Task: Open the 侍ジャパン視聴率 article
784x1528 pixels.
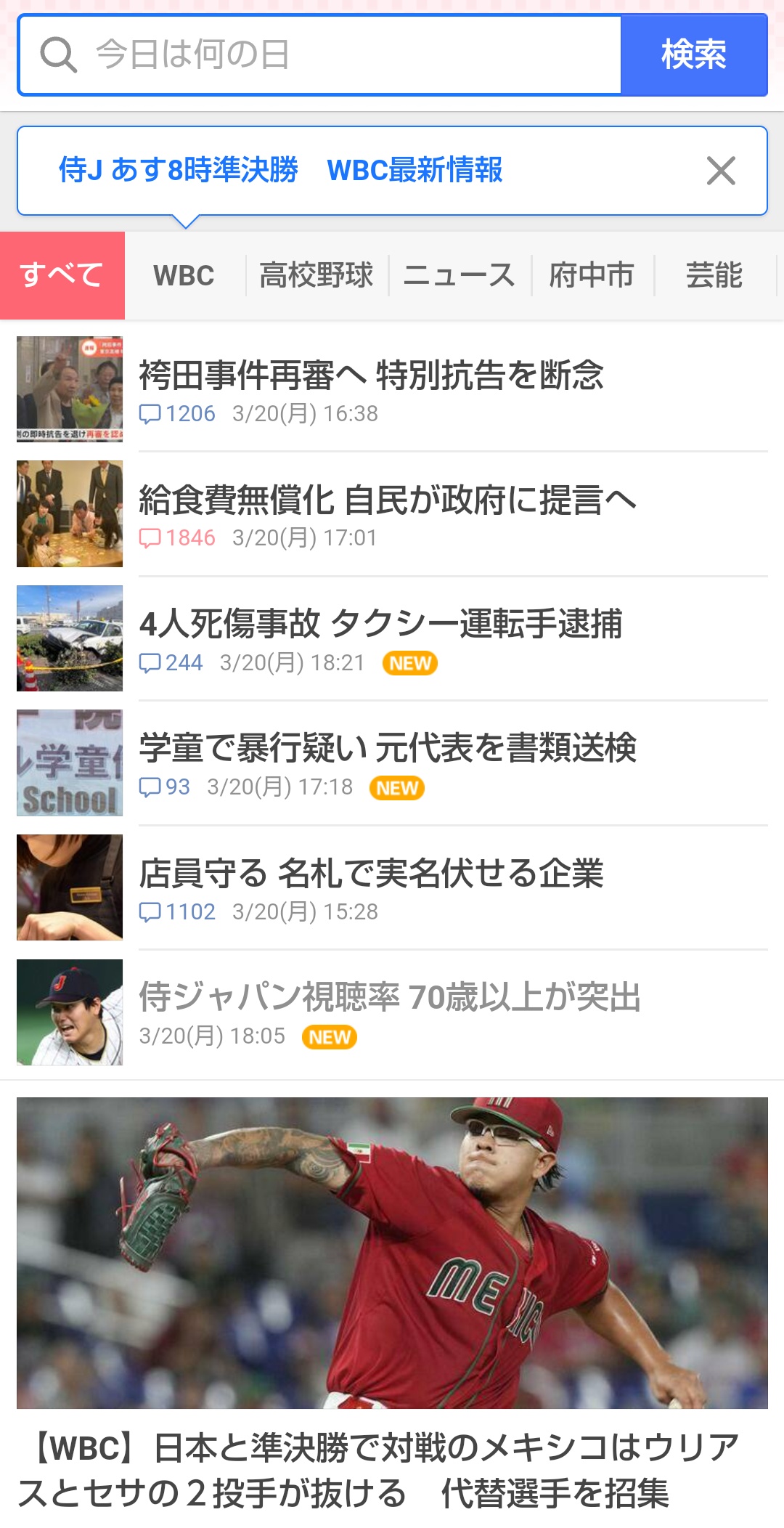Action: click(390, 997)
